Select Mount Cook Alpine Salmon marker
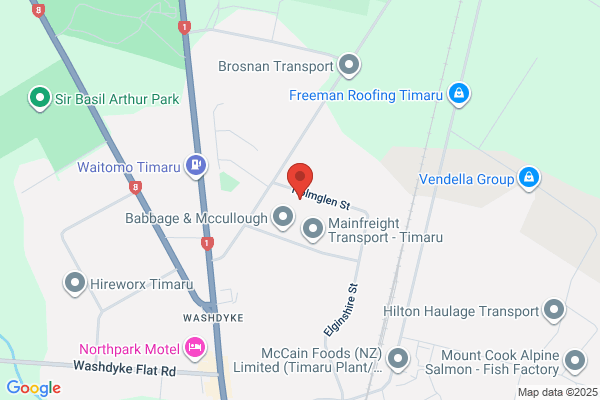Screen dimensions: 600x400 574,358
